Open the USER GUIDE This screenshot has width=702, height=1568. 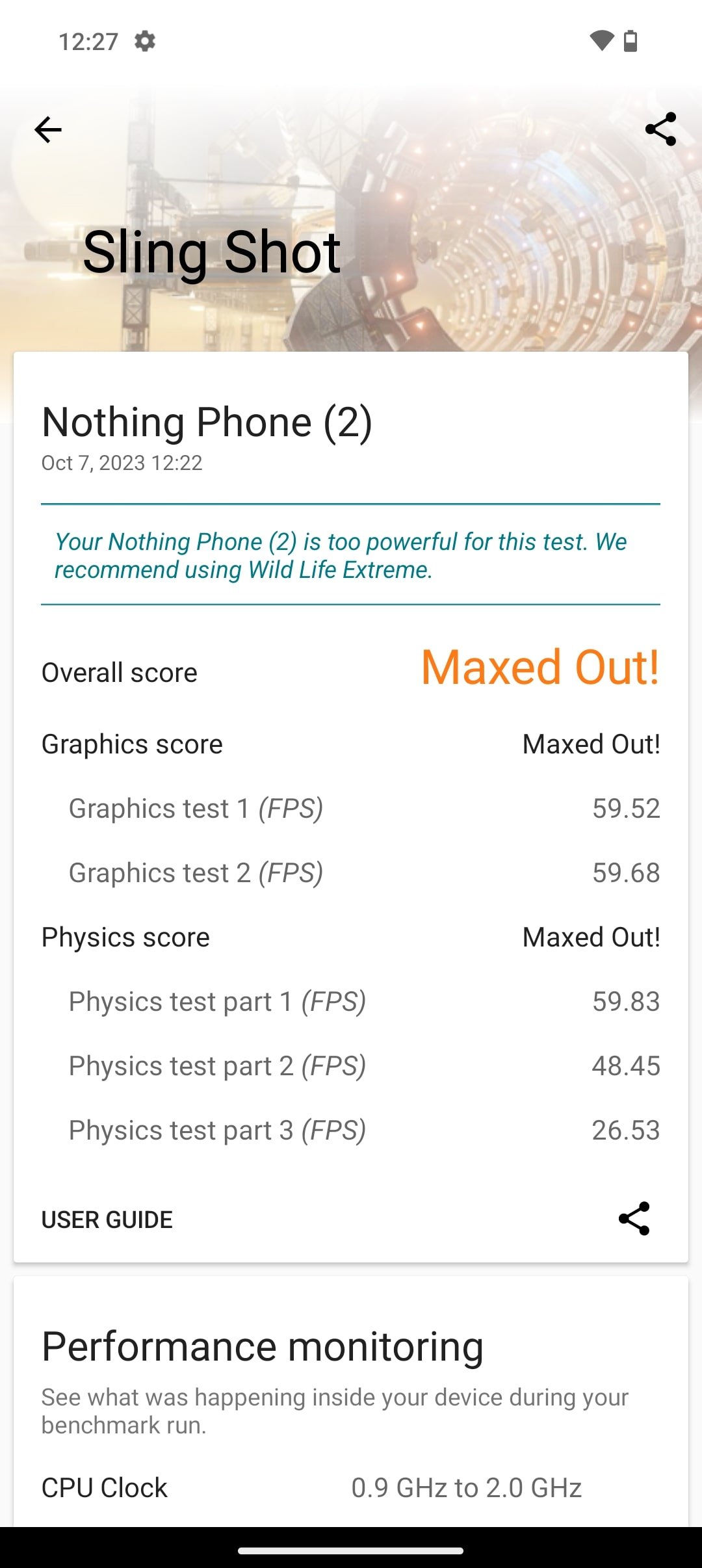[107, 1220]
